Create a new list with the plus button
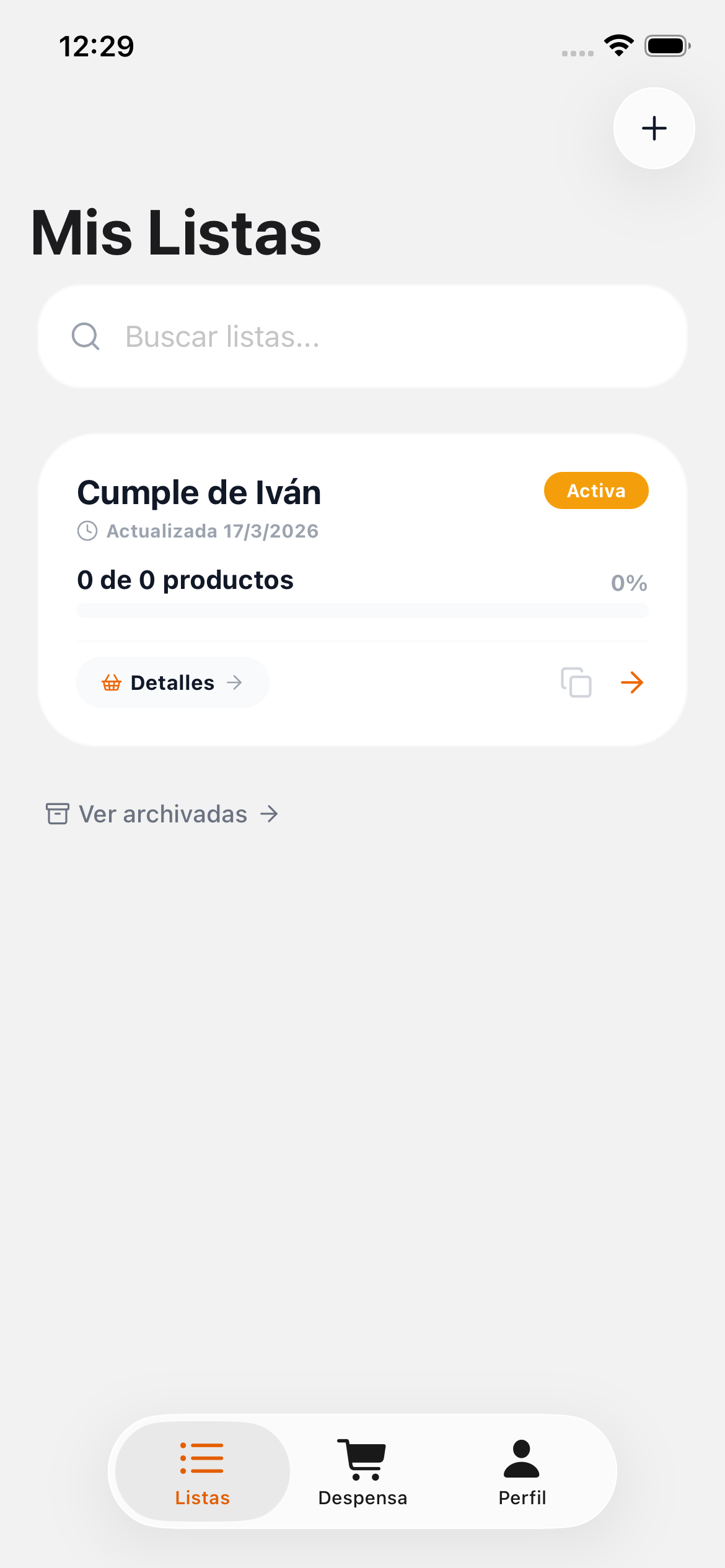The image size is (725, 1568). [654, 128]
